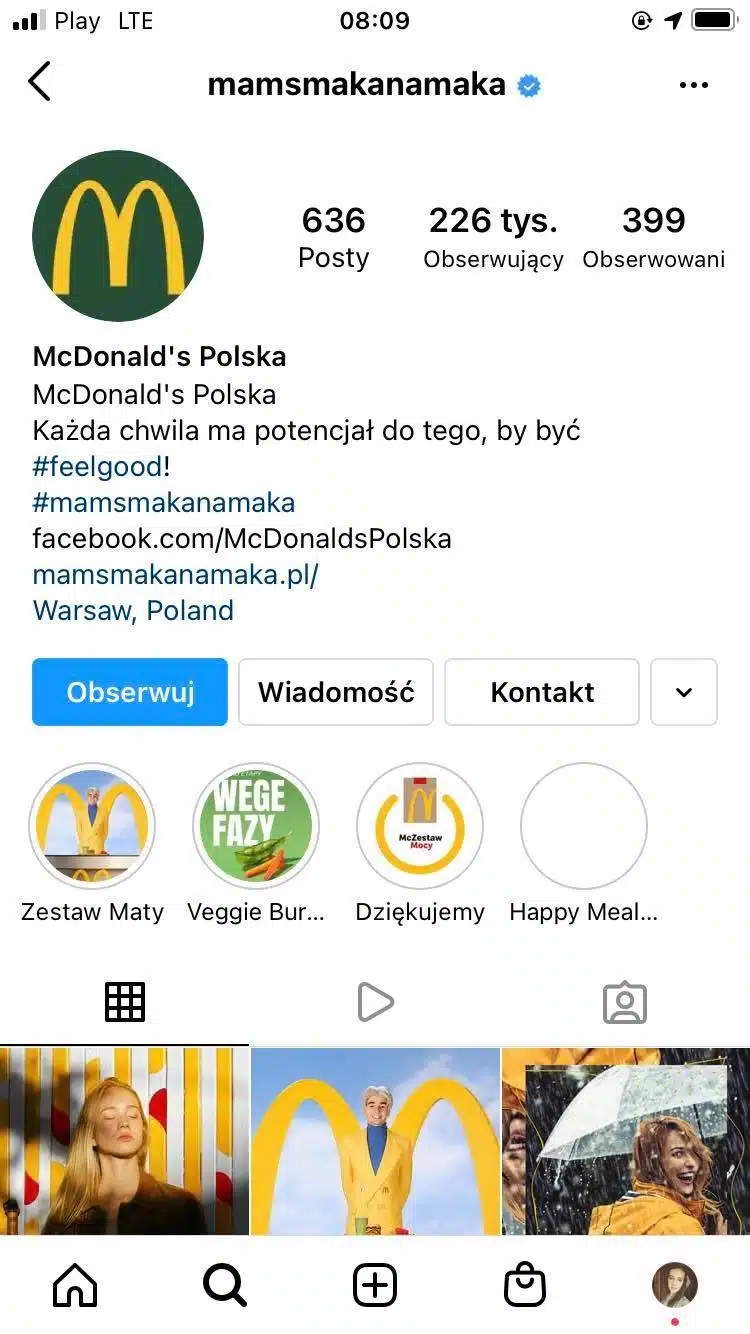
Task: Open the Shop bag tab
Action: pyautogui.click(x=525, y=1285)
